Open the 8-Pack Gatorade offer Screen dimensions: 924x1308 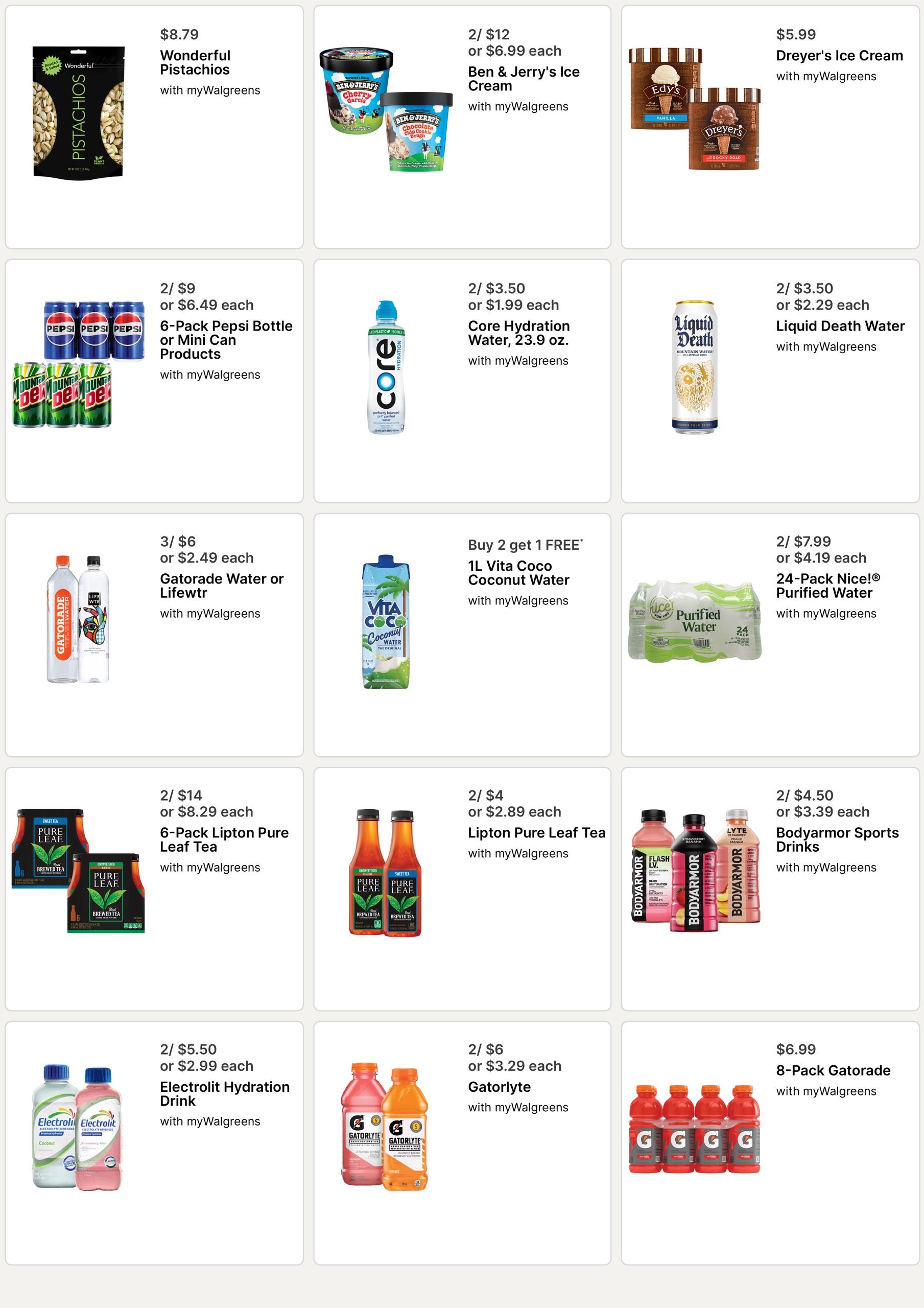[x=770, y=1143]
